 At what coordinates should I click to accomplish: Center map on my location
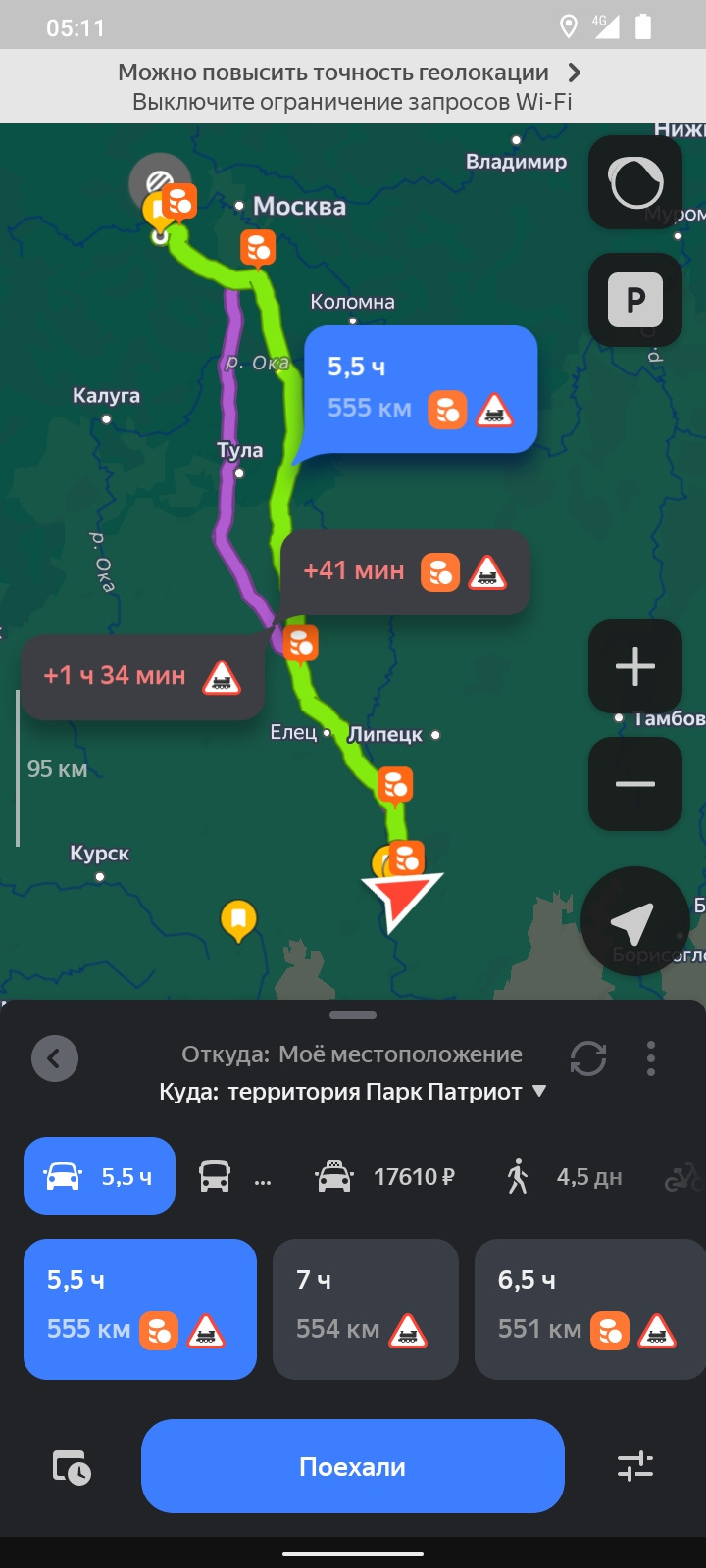[632, 921]
